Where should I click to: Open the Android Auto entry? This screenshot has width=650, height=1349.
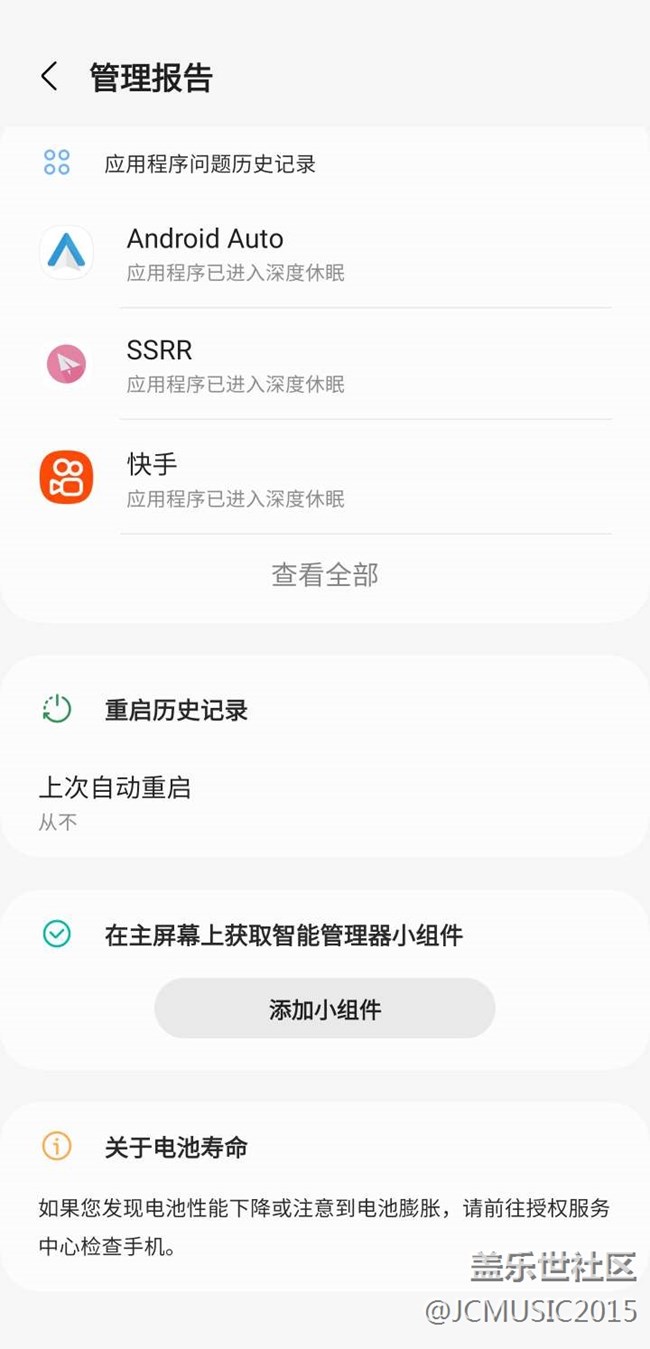coord(325,253)
